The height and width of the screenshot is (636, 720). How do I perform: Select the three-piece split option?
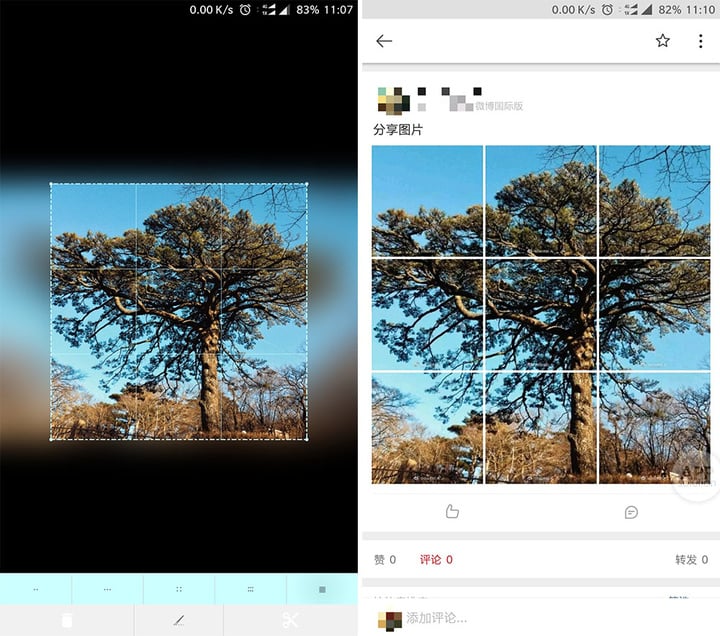[107, 589]
